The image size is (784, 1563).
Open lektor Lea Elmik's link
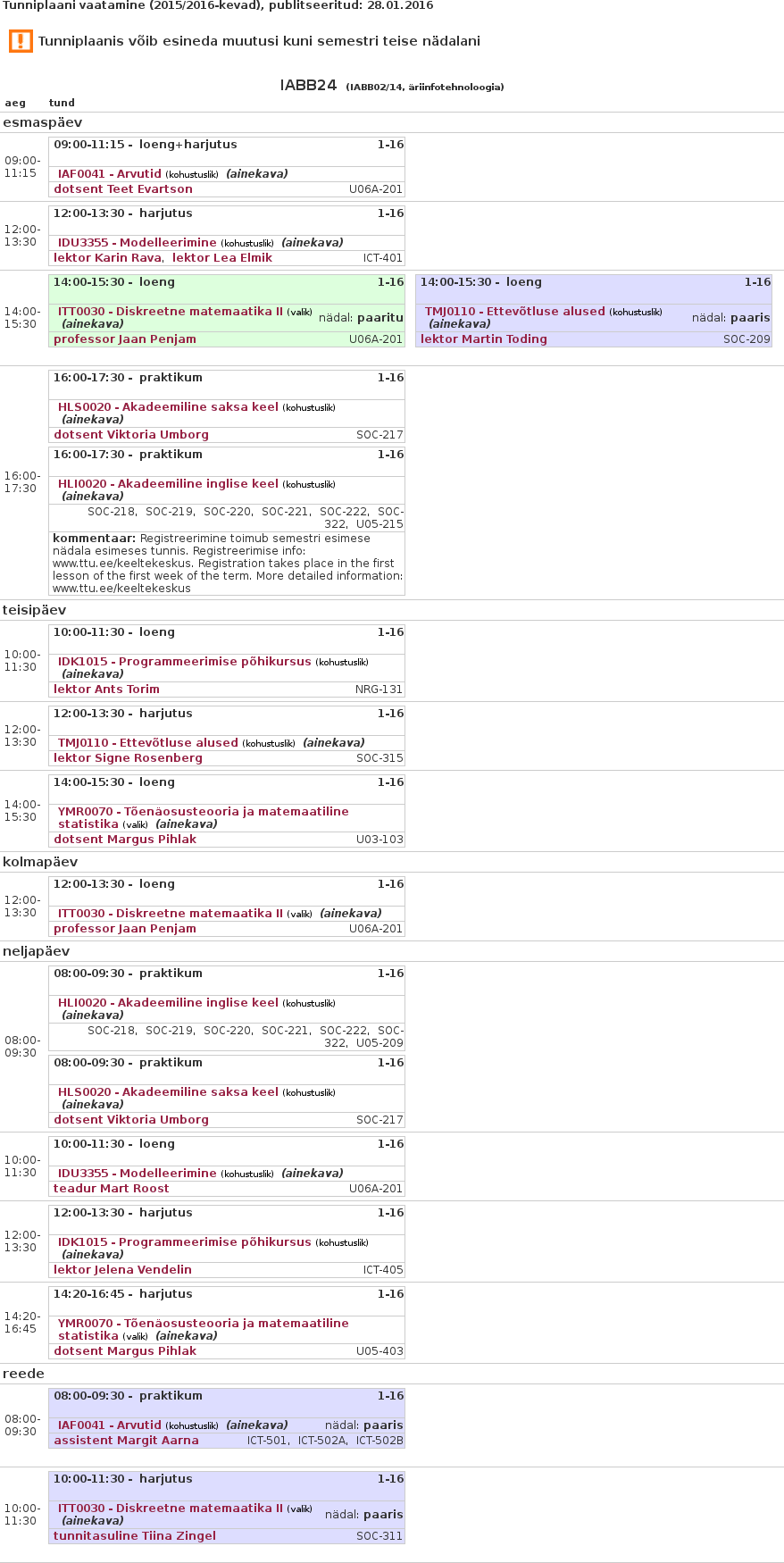click(x=221, y=258)
